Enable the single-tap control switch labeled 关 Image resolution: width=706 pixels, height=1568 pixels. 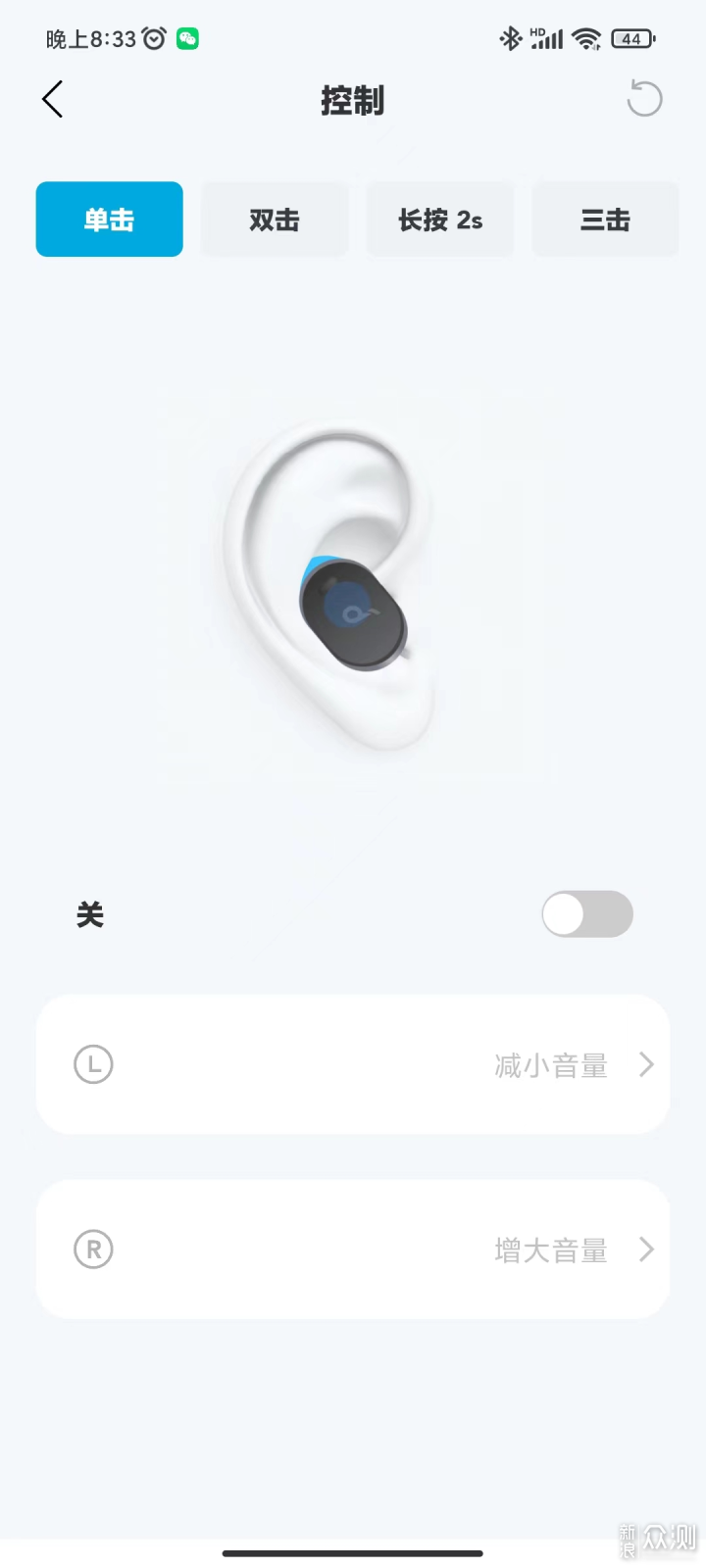[587, 914]
